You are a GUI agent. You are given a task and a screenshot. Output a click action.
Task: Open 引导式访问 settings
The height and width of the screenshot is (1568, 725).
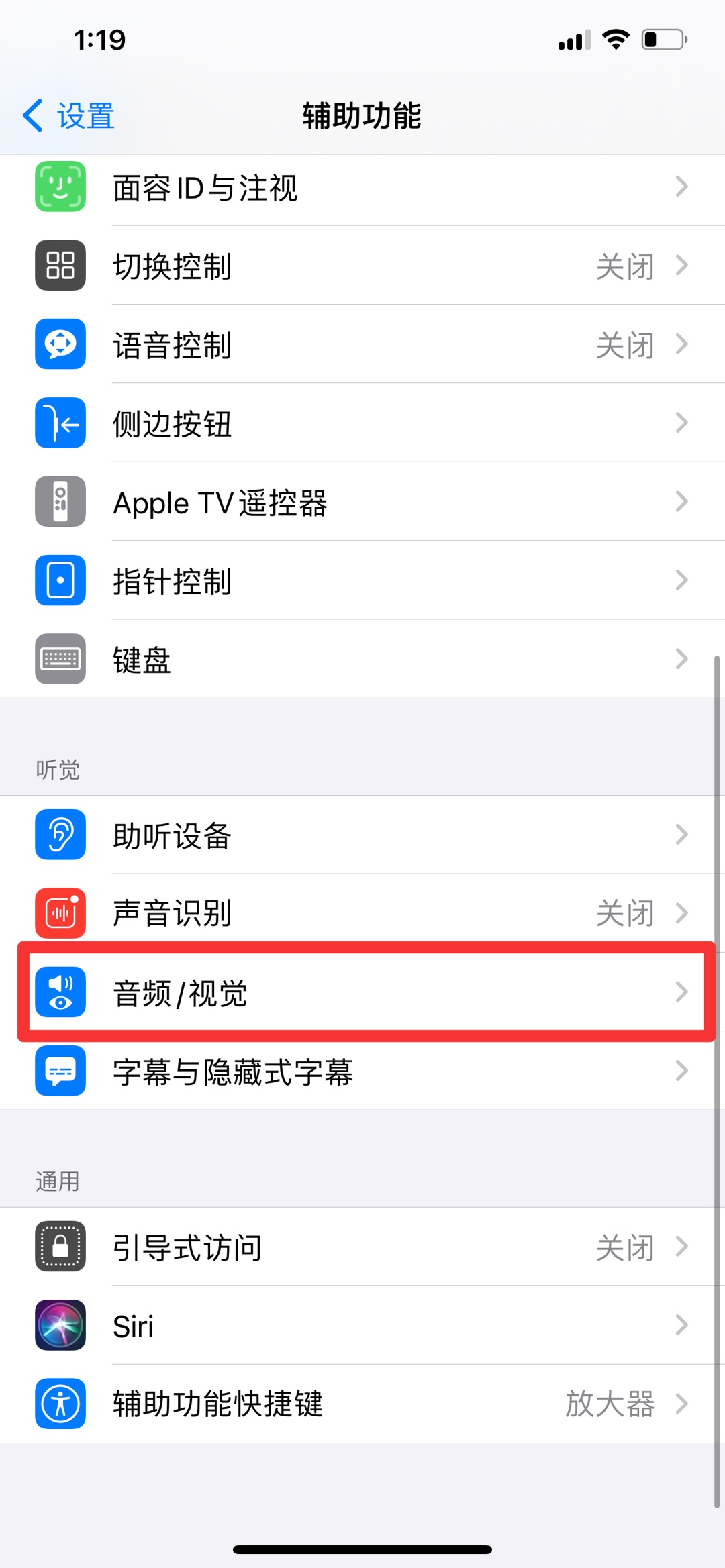[x=362, y=1247]
